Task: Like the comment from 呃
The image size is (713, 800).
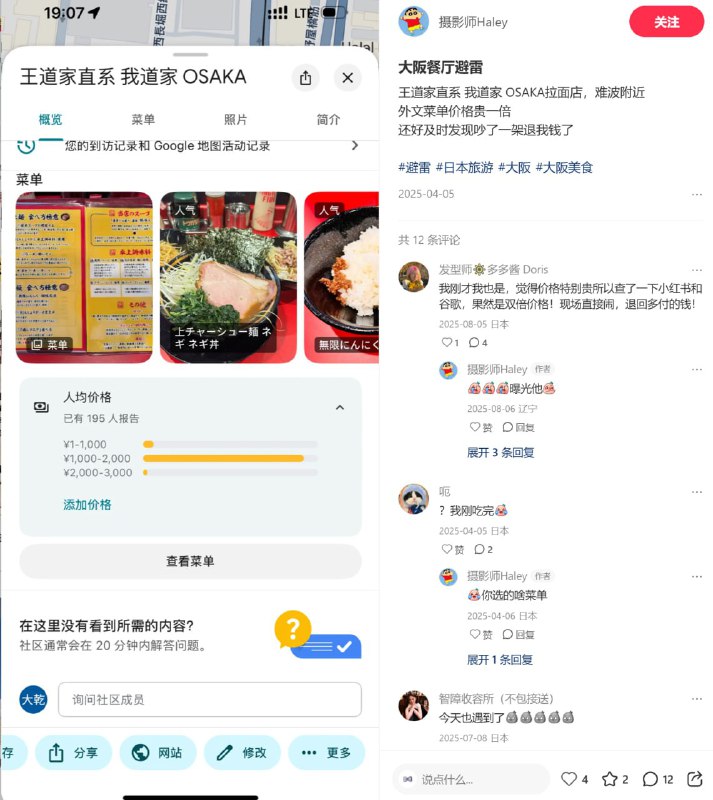Action: pyautogui.click(x=452, y=549)
